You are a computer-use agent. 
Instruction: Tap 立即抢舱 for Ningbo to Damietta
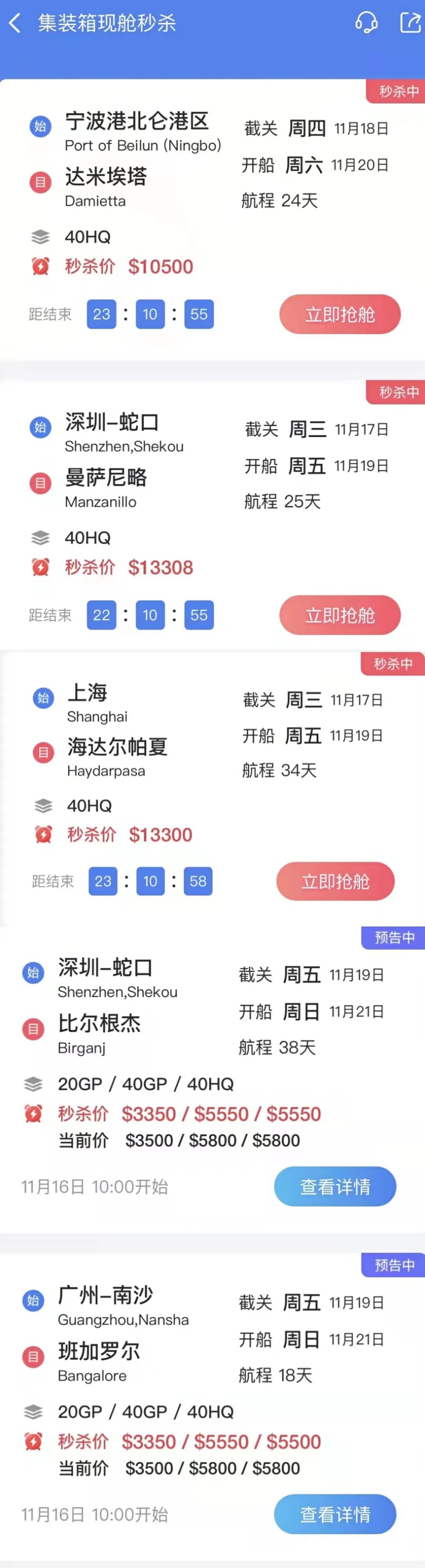[x=340, y=314]
